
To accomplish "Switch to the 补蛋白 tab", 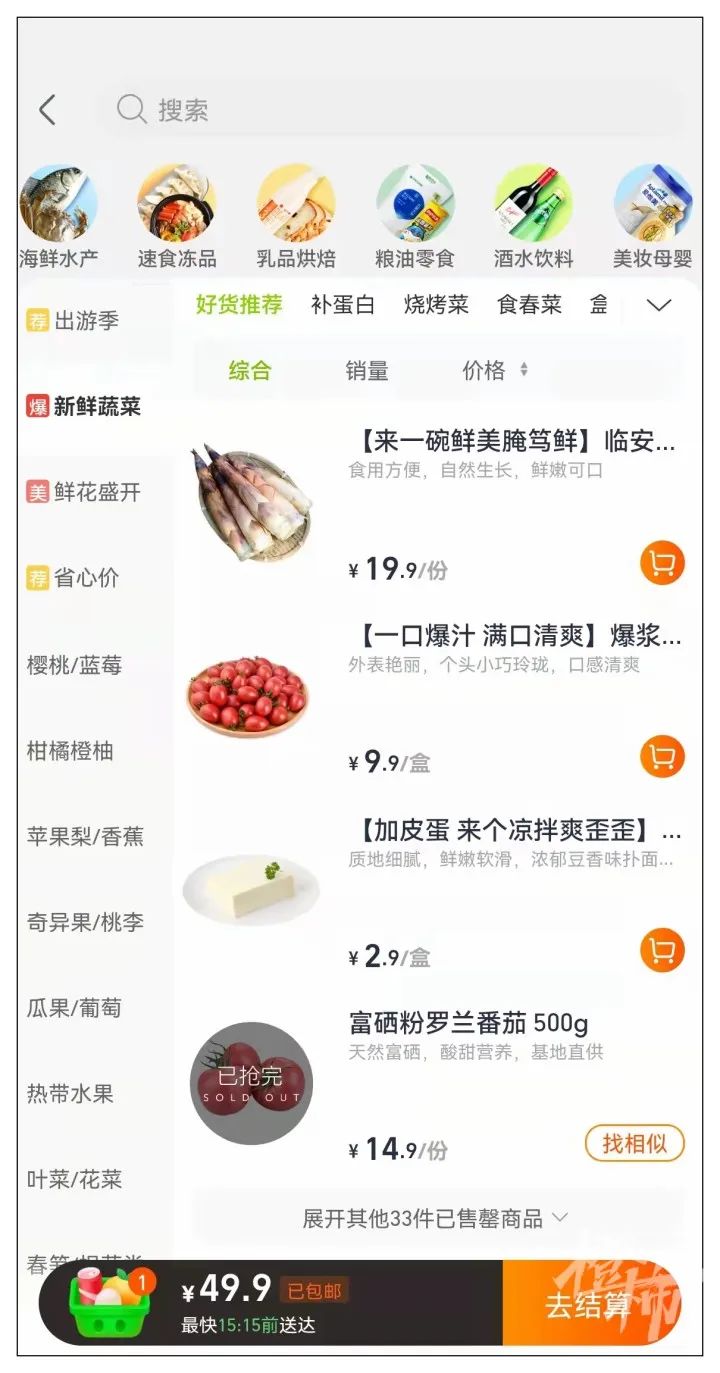I will (343, 305).
